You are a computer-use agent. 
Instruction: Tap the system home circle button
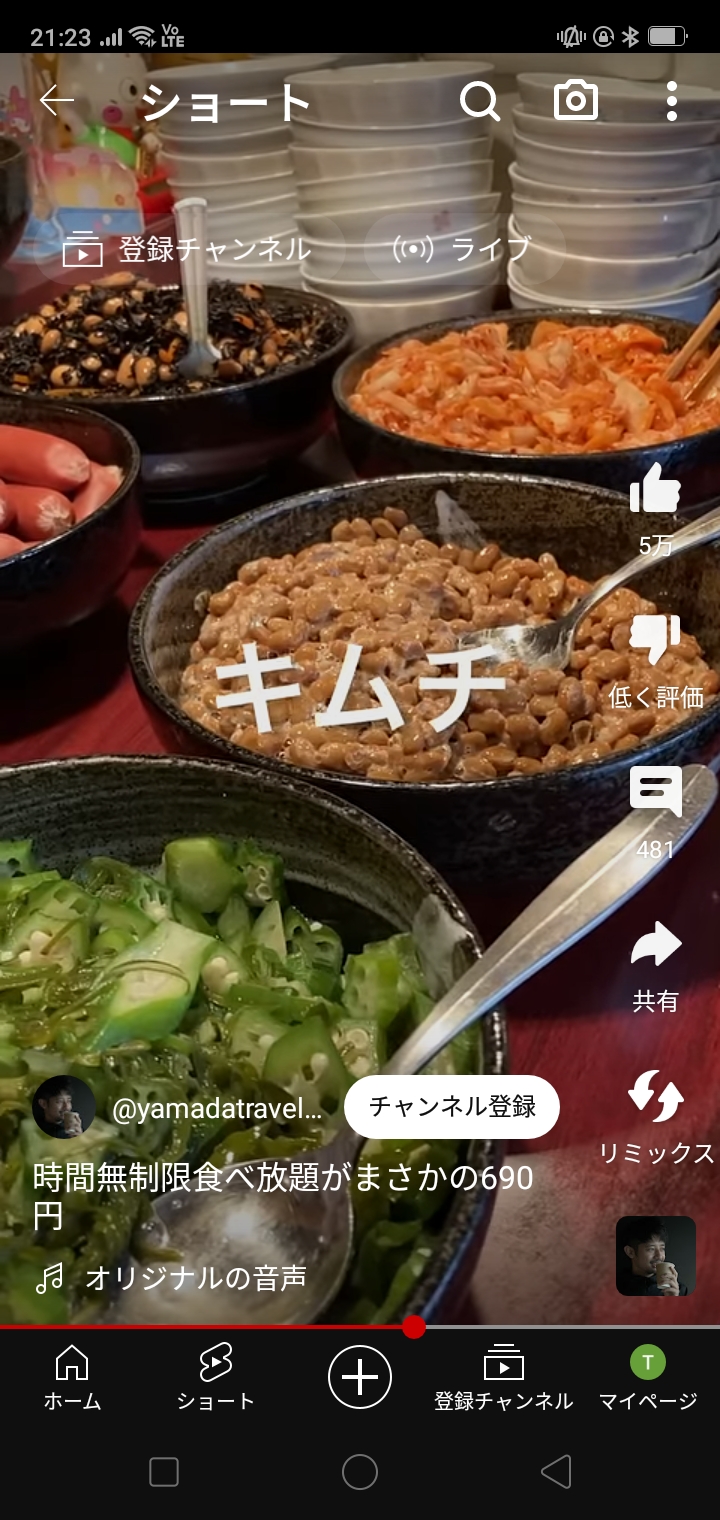tap(360, 1472)
